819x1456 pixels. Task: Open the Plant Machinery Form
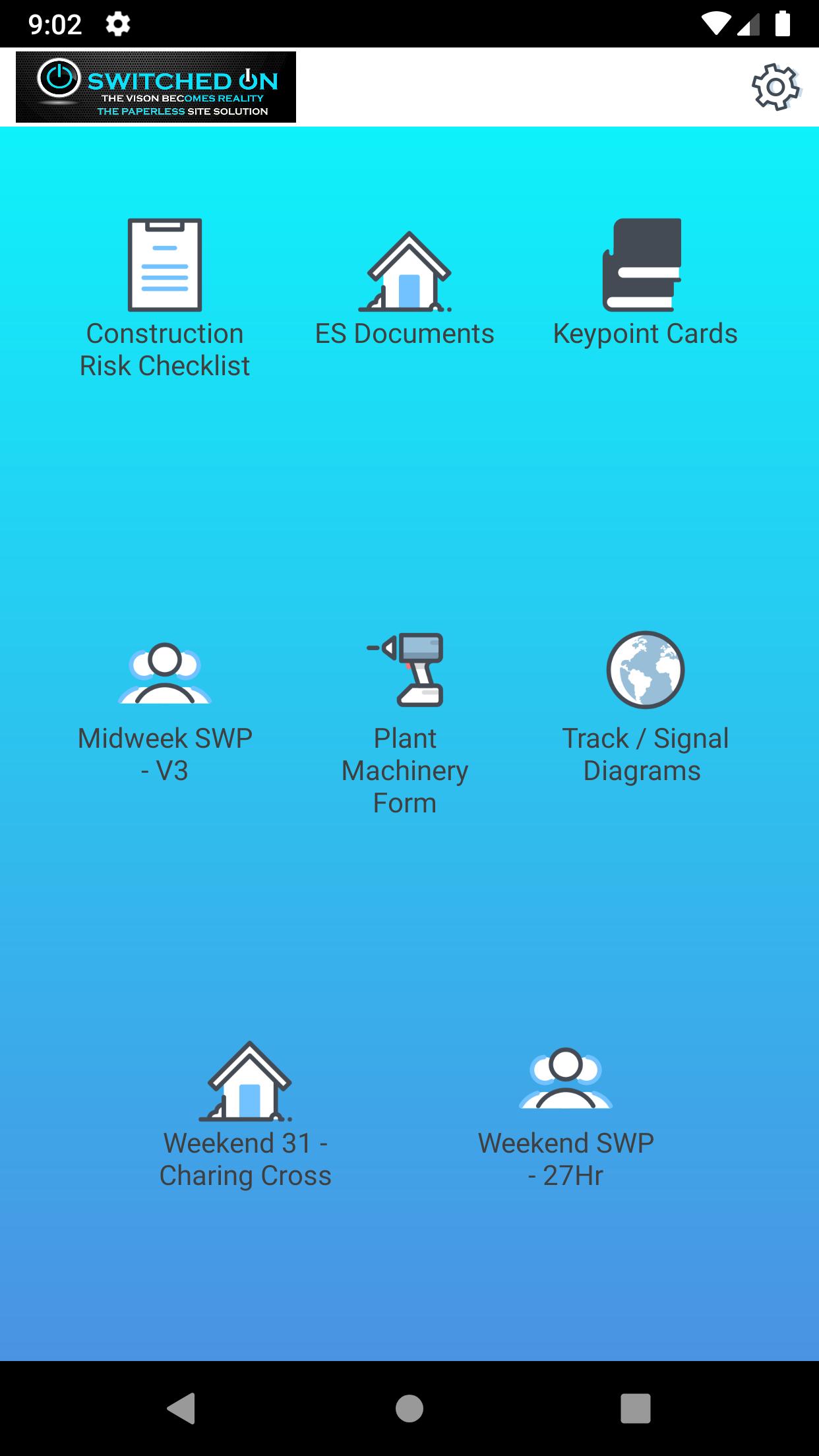click(x=405, y=724)
